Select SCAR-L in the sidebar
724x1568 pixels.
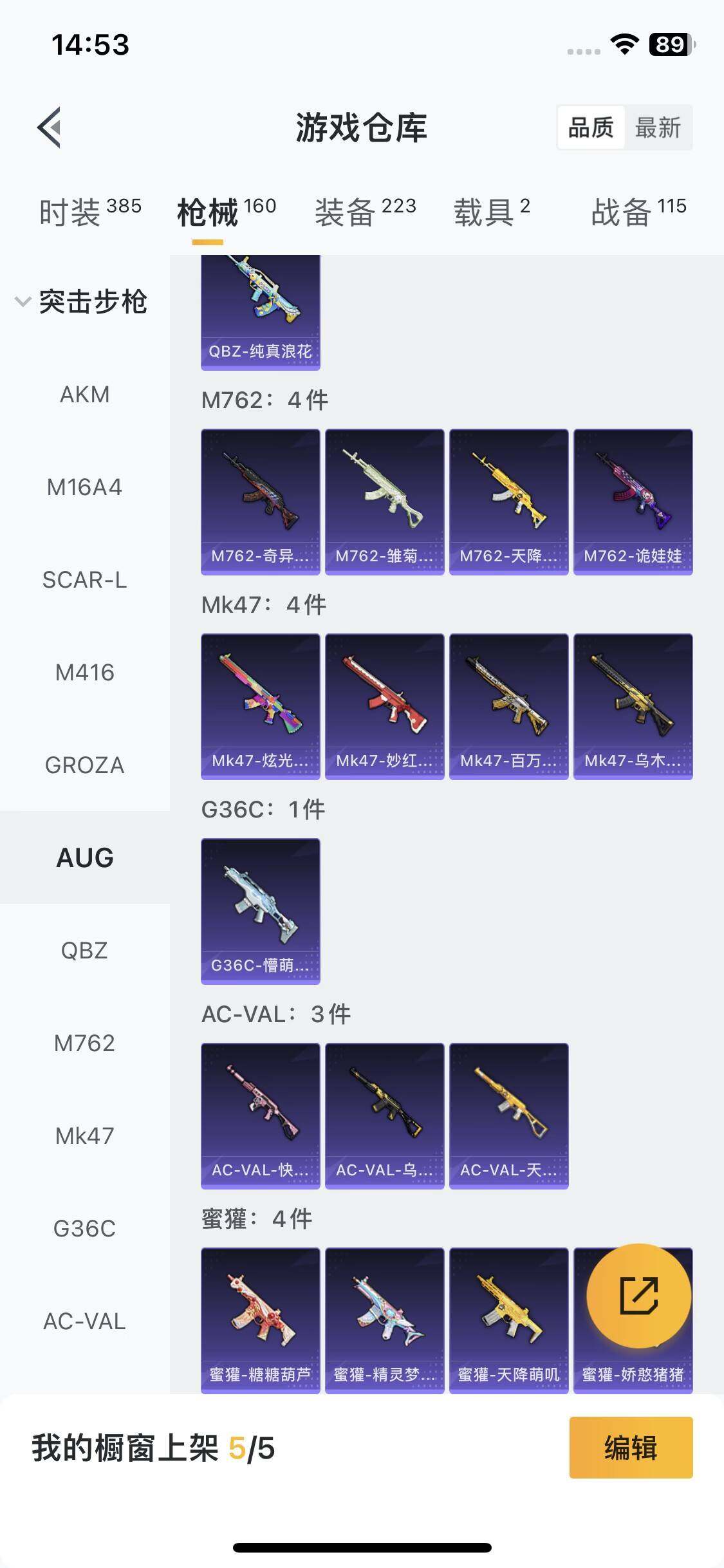[x=84, y=579]
